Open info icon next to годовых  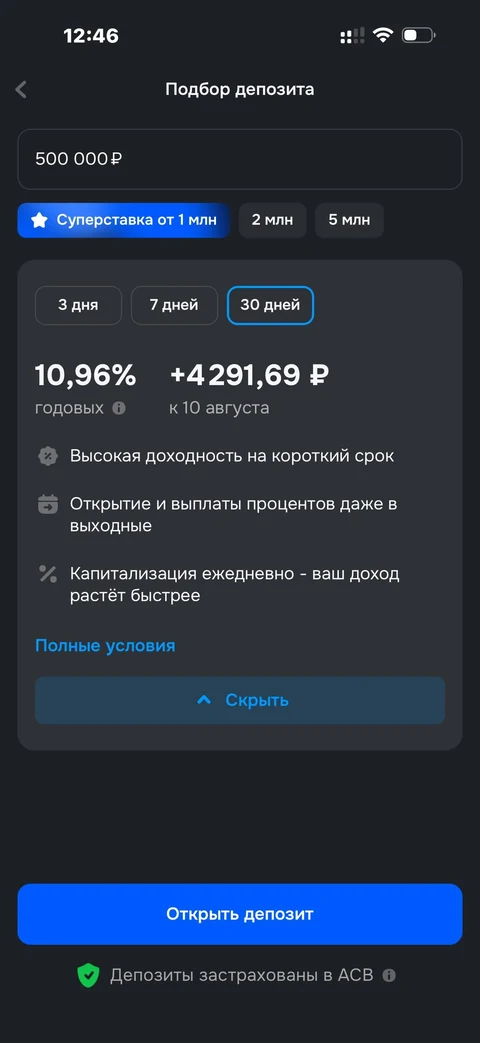[x=119, y=408]
